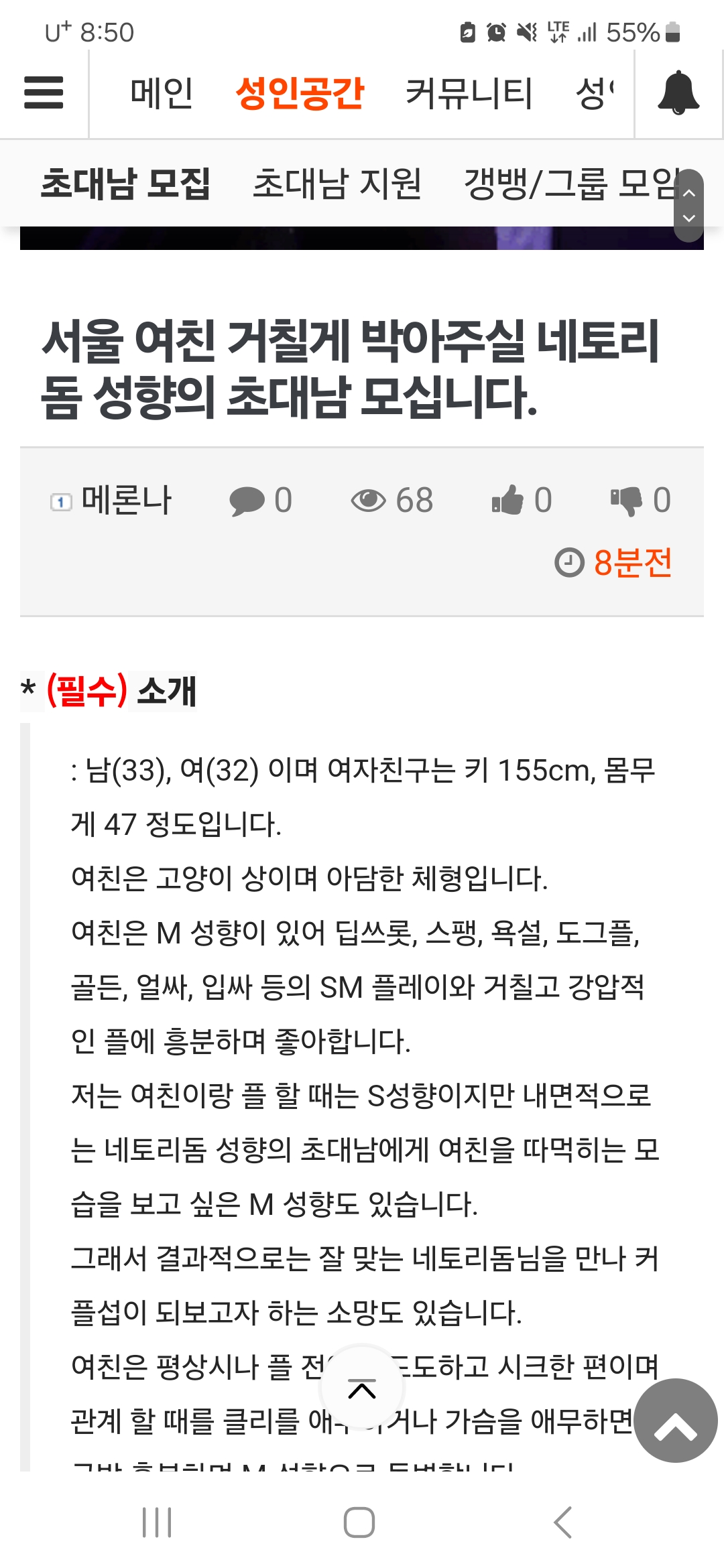This screenshot has height=1568, width=724.
Task: Open the notifications bell
Action: click(678, 92)
